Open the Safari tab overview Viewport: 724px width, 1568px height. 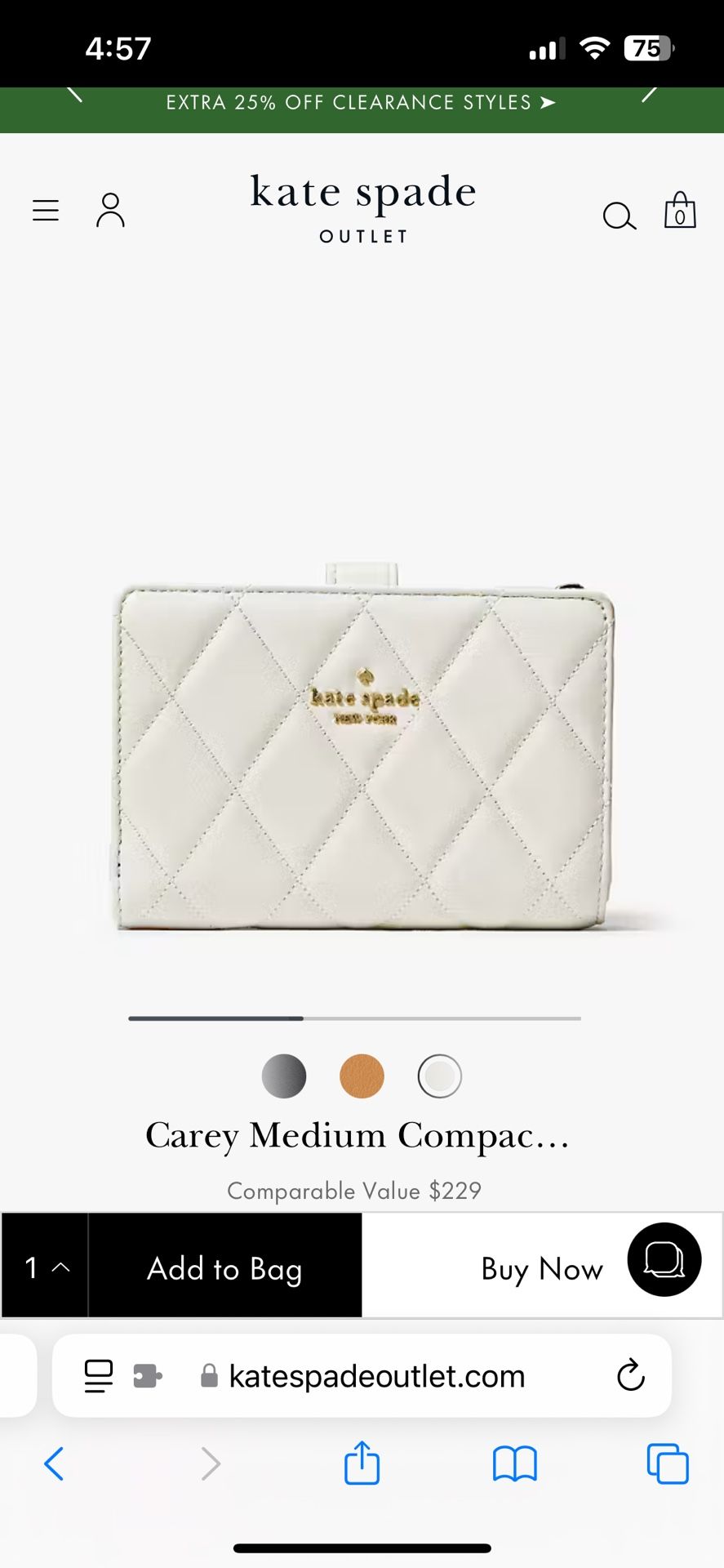tap(667, 1463)
